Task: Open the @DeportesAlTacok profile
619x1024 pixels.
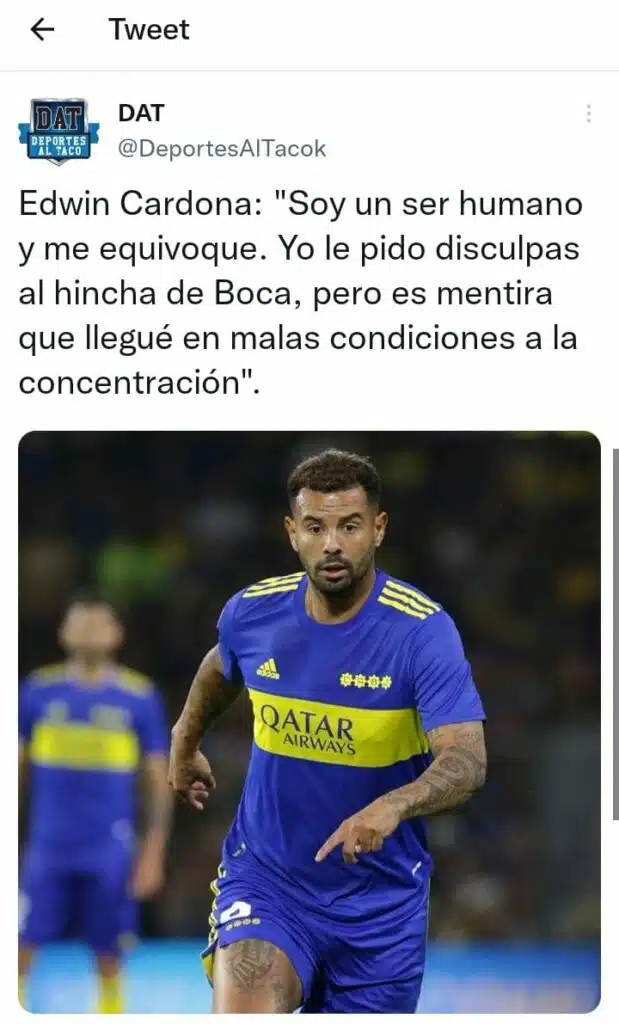Action: (222, 148)
